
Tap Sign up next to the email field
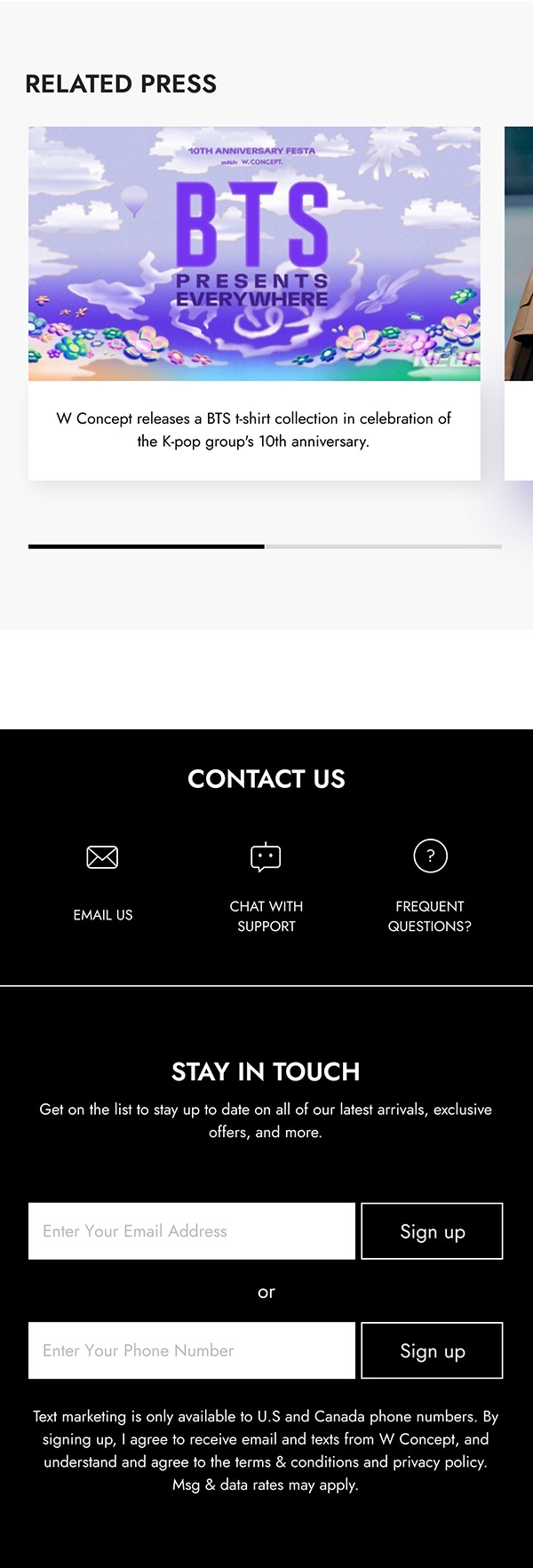(x=432, y=1231)
